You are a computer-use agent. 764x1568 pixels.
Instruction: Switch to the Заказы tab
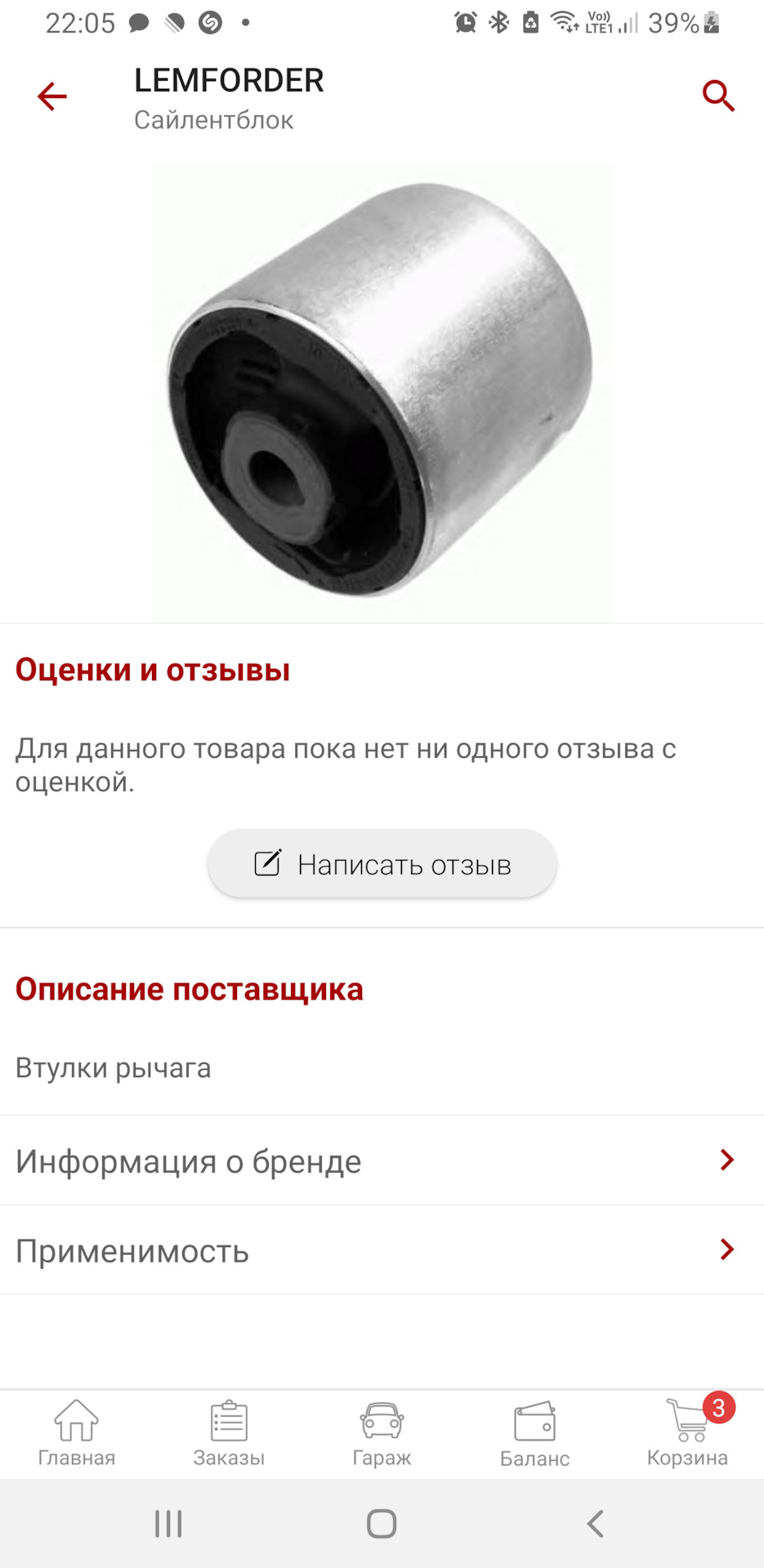[x=229, y=1433]
